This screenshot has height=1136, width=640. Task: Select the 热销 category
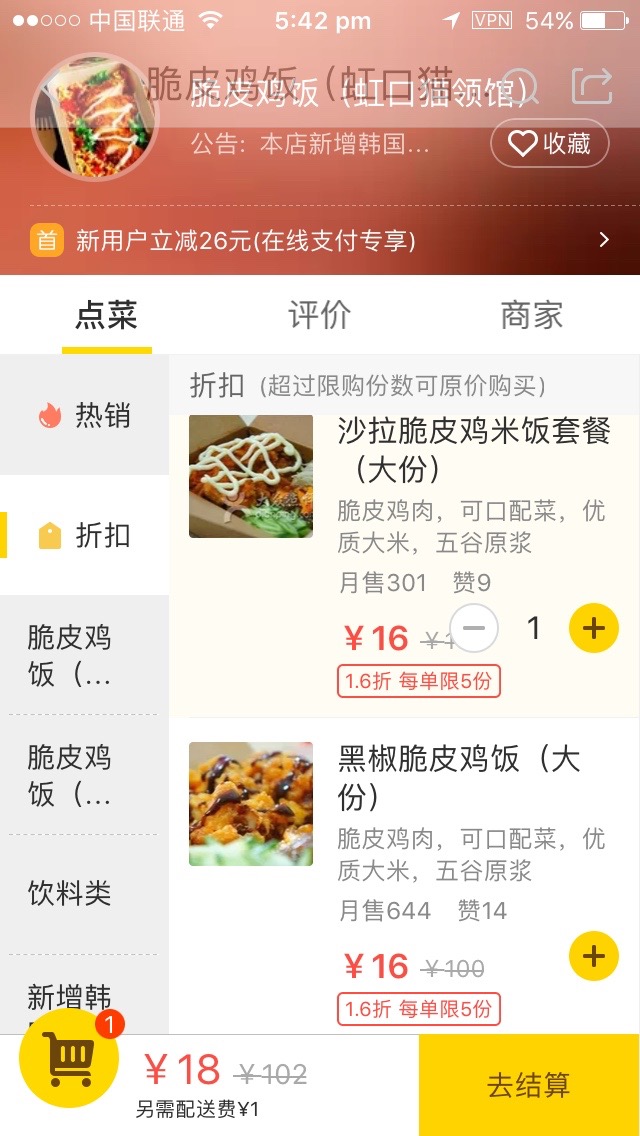click(x=85, y=415)
